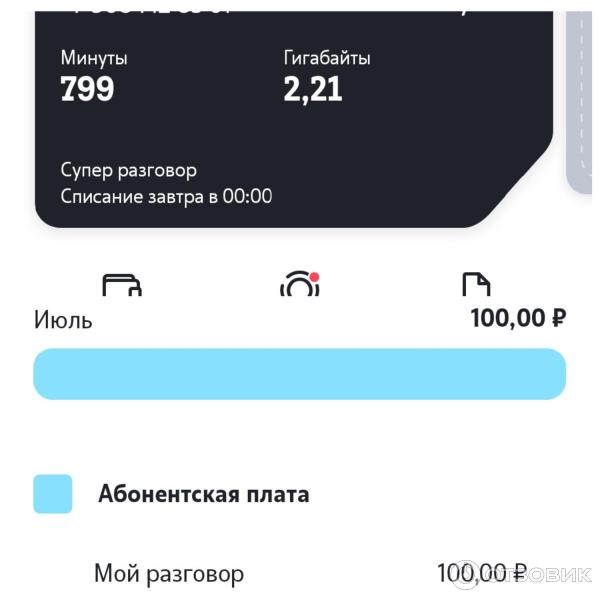Open the Абонентская плата expense category
Screen dimensions: 600x600
203,494
